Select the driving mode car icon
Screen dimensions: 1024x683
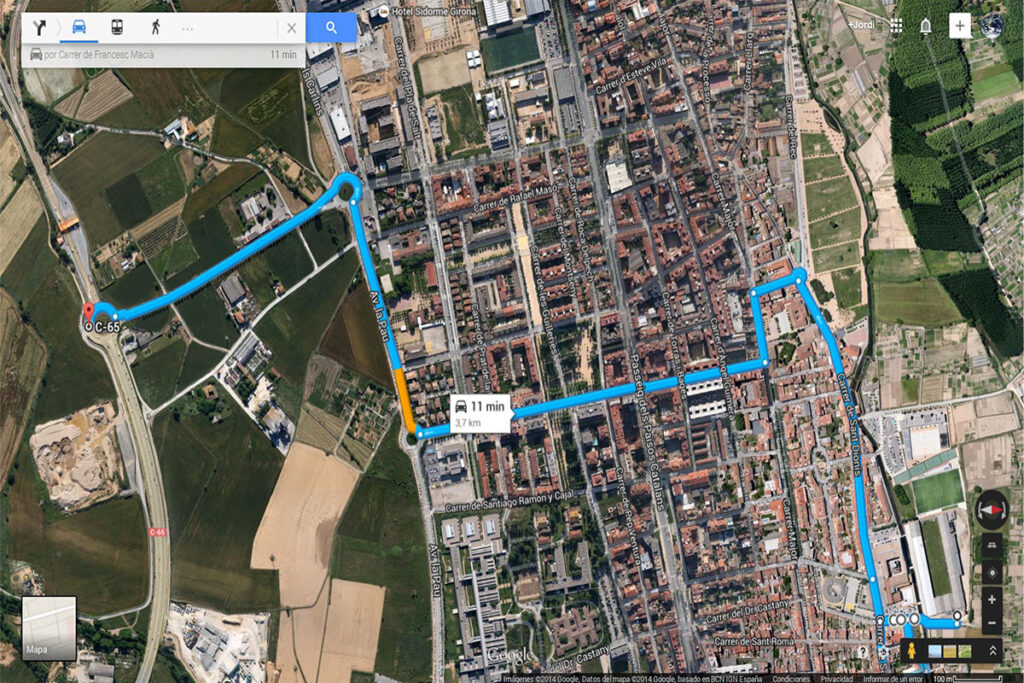click(x=79, y=27)
